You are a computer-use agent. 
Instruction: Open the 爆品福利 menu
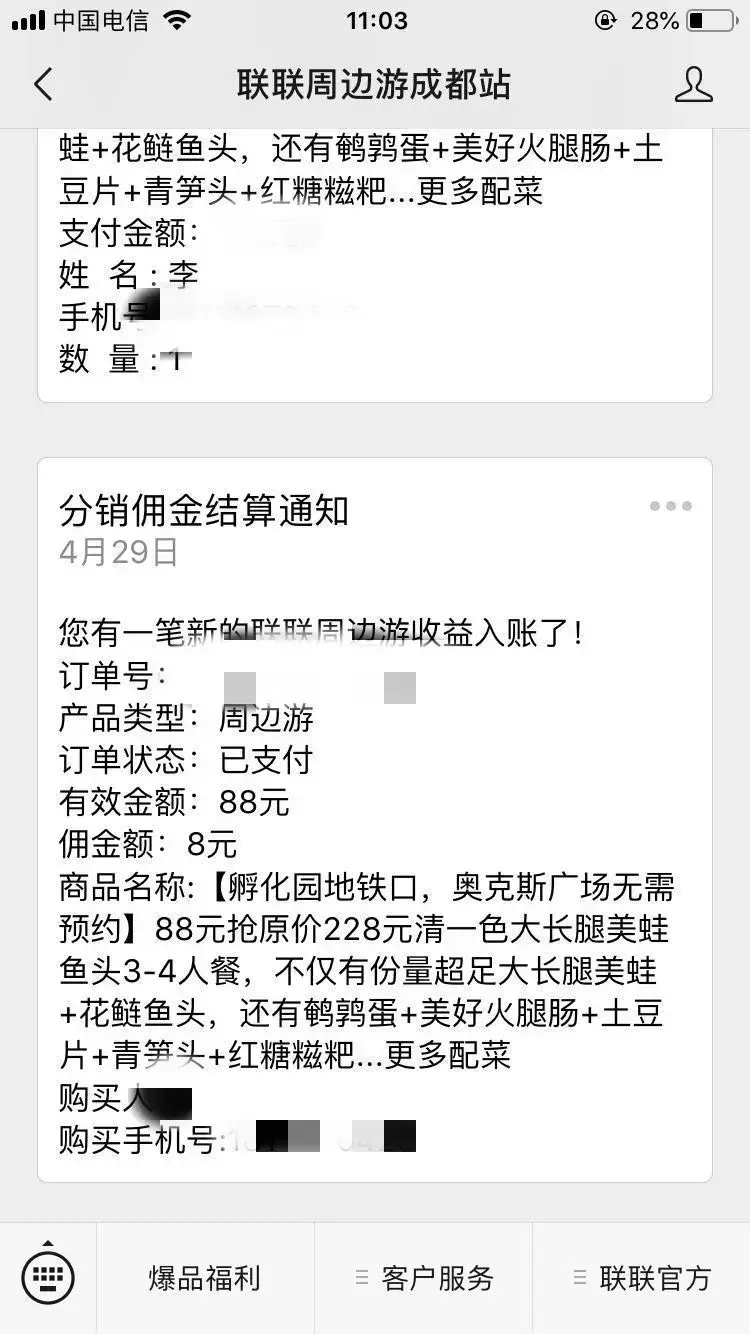point(205,1278)
